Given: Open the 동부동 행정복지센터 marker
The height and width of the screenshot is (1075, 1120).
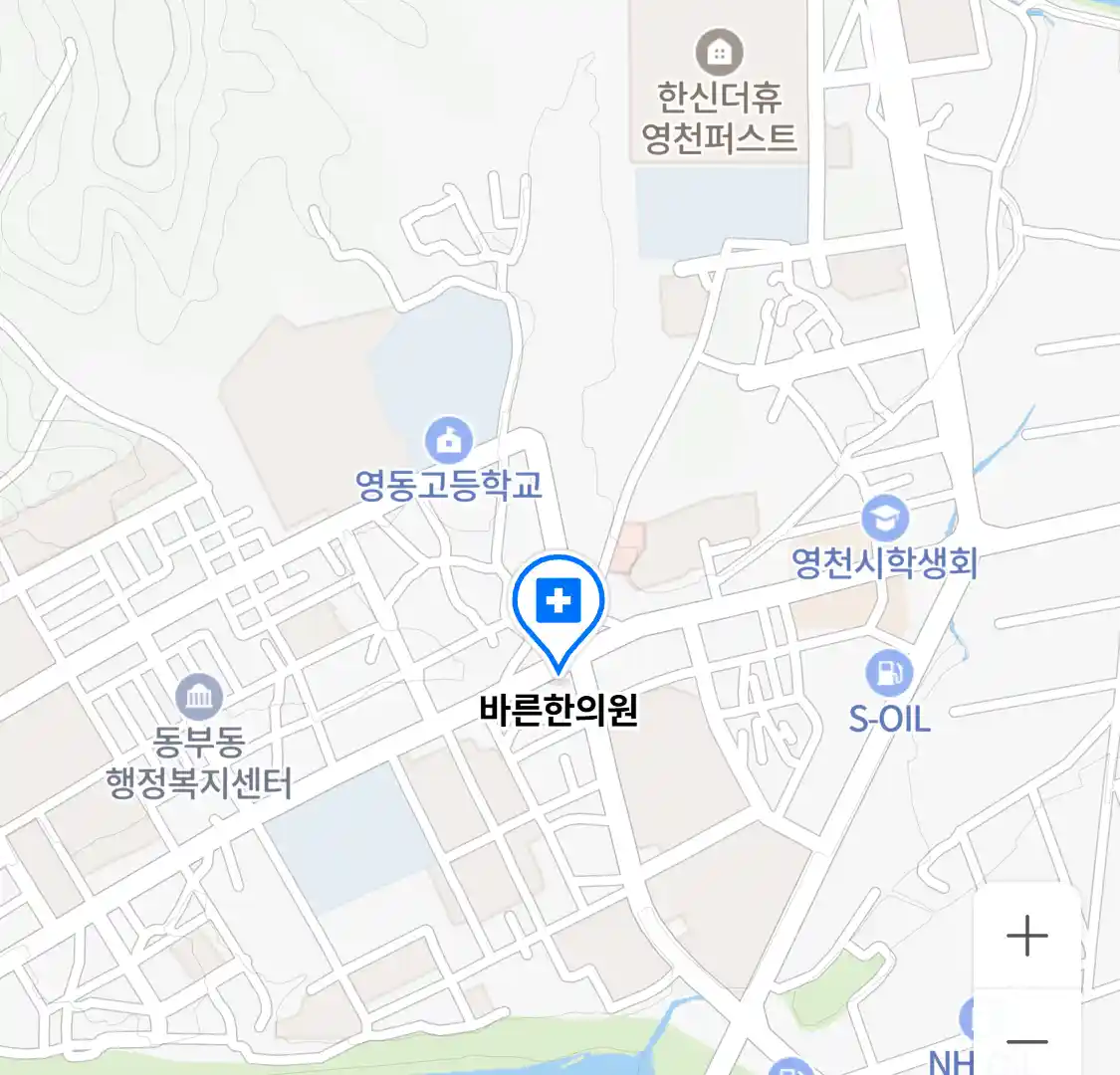Looking at the screenshot, I should 199,697.
